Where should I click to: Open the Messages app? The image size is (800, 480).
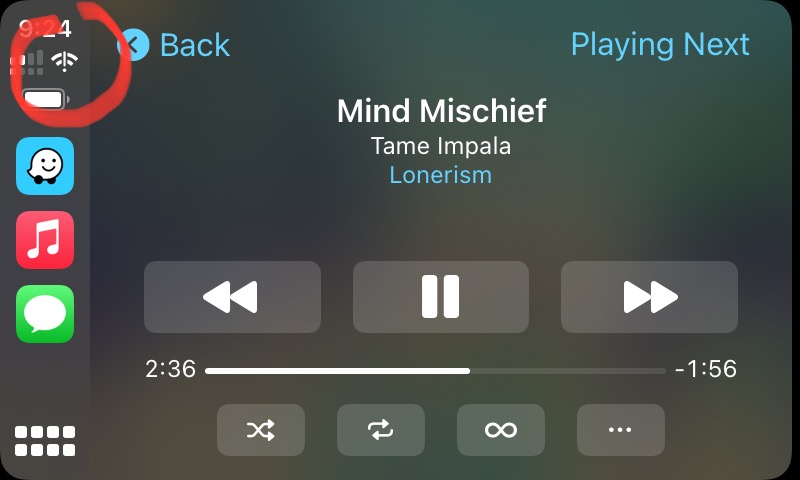(45, 314)
